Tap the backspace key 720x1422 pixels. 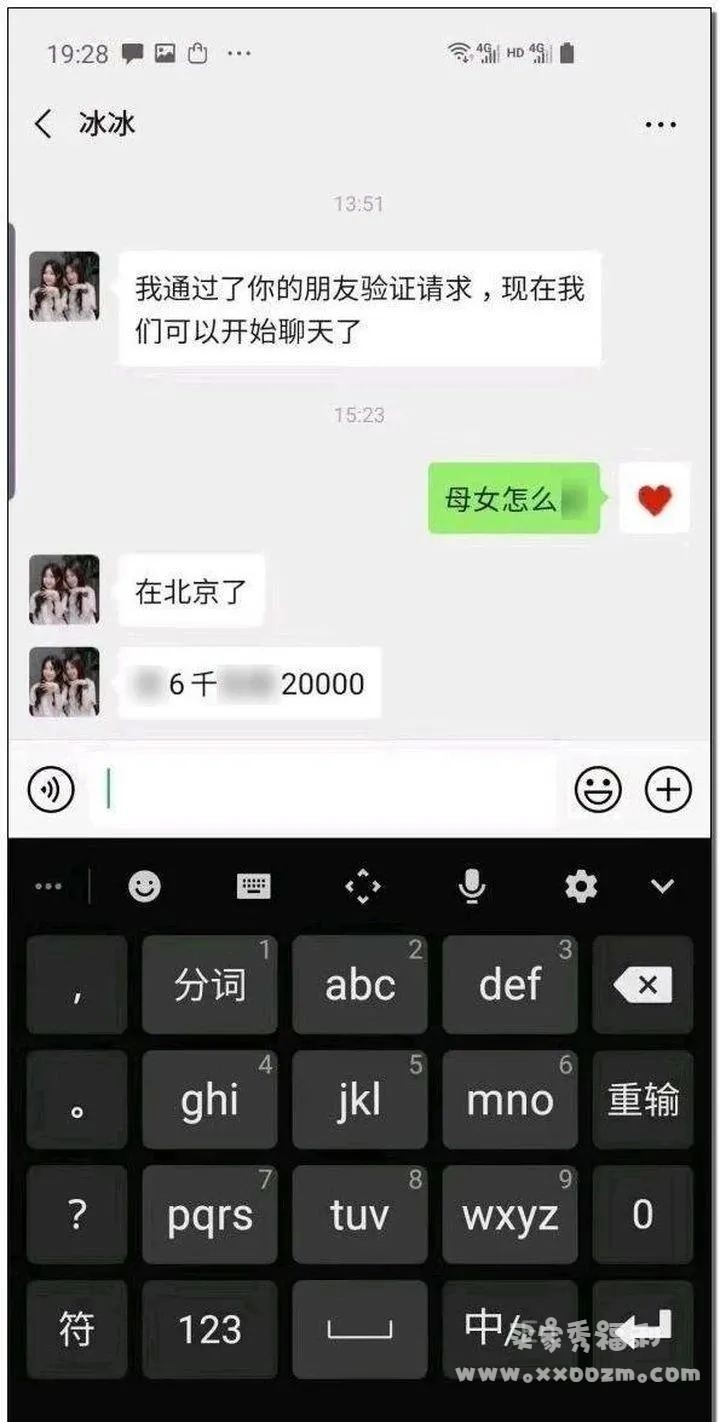point(642,986)
